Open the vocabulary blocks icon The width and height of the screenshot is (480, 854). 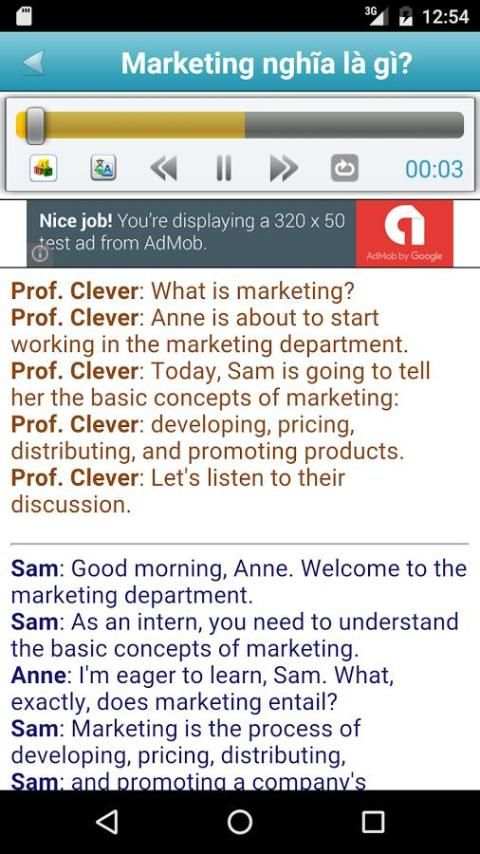(44, 168)
